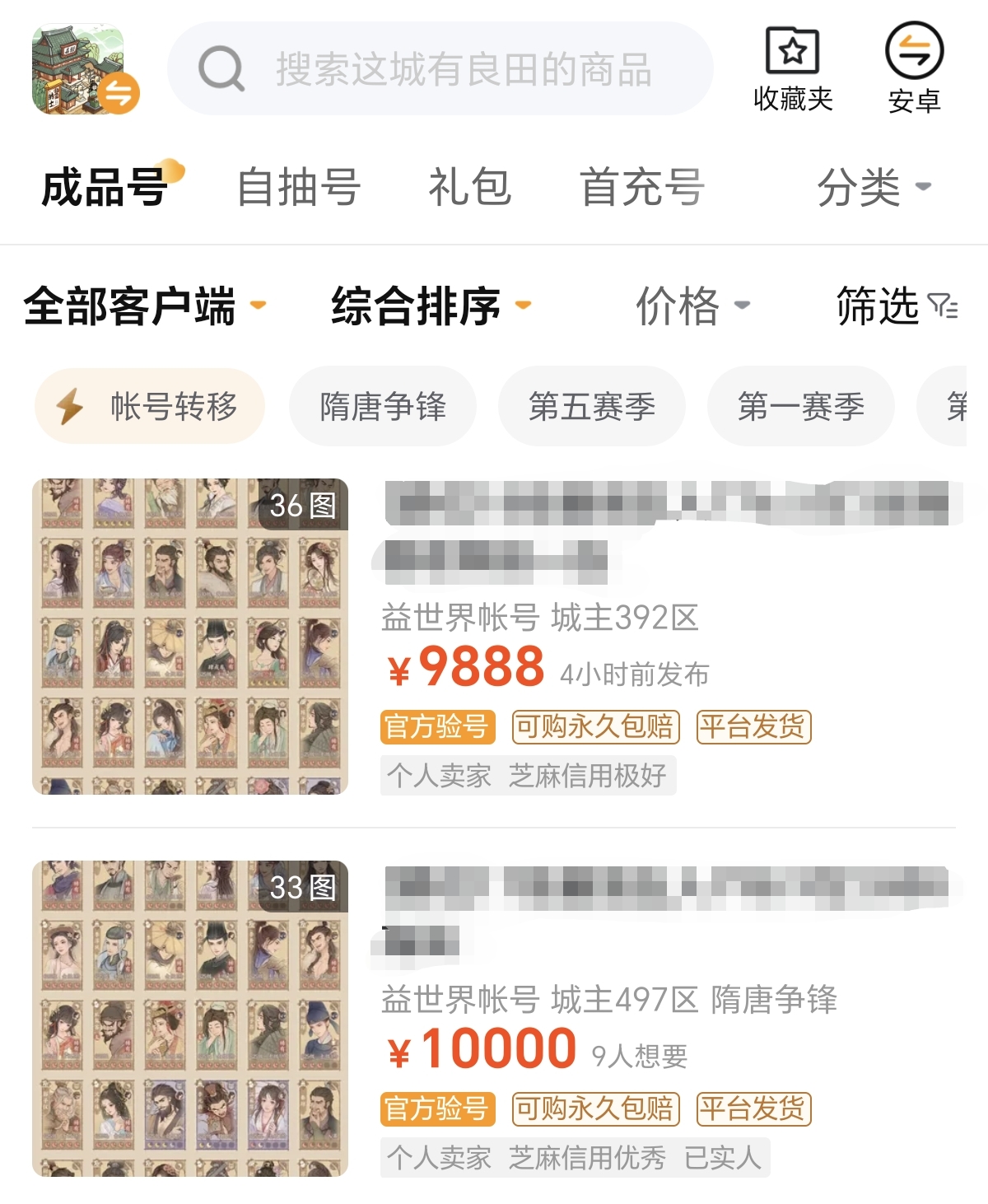988x1204 pixels.
Task: Switch to the 自抽号 tab
Action: [298, 187]
